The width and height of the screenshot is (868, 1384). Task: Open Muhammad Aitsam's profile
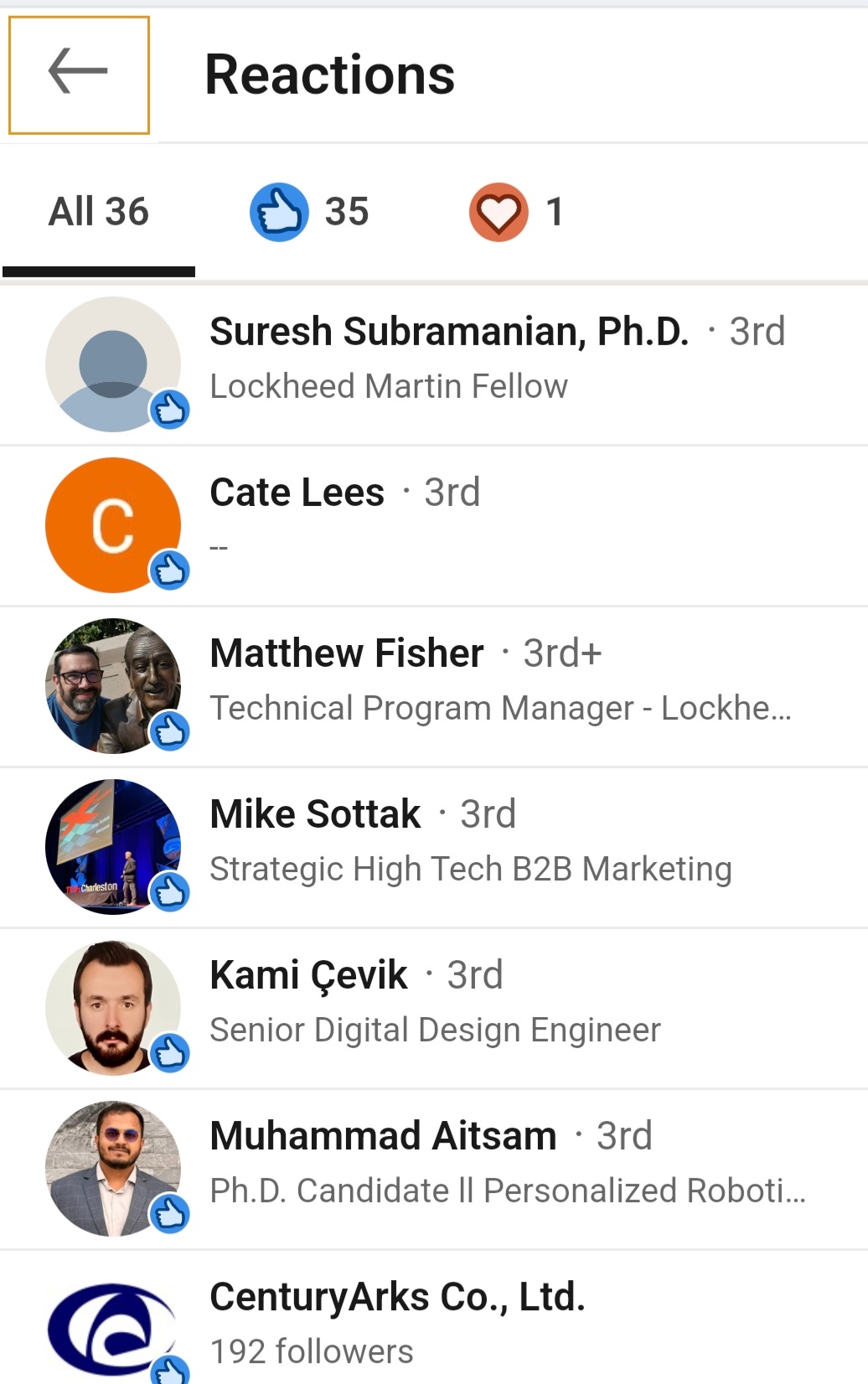tap(383, 1135)
